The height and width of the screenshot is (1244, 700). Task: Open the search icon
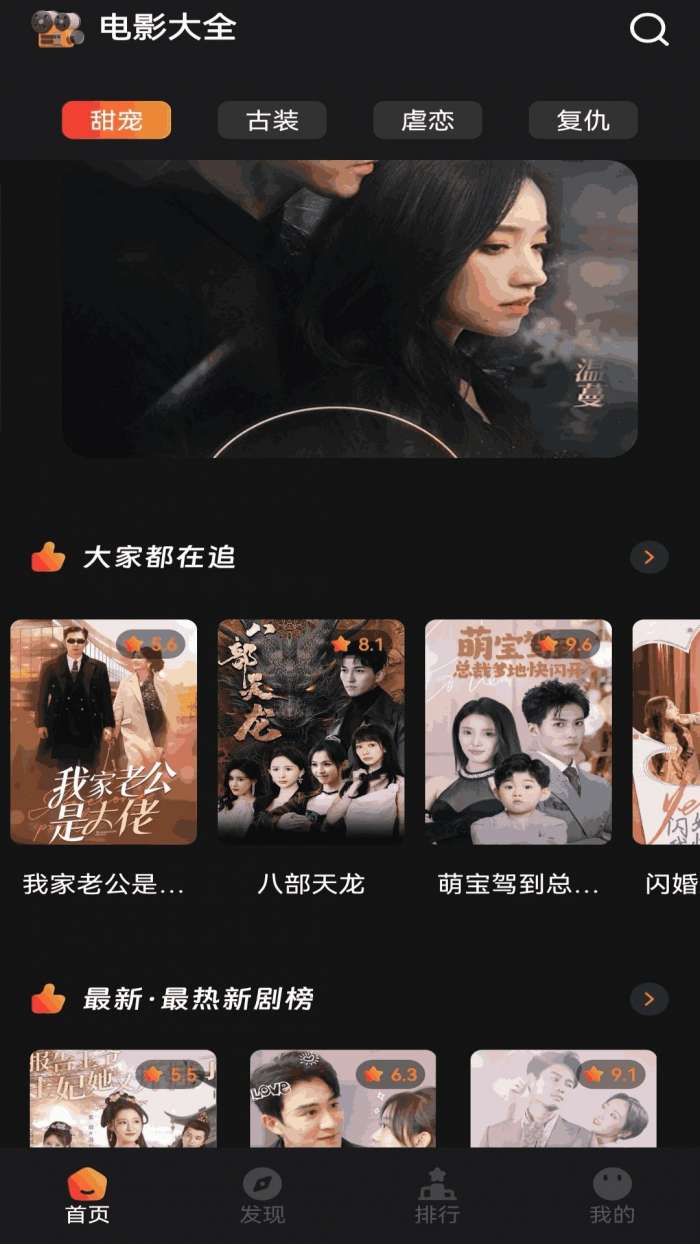coord(648,29)
